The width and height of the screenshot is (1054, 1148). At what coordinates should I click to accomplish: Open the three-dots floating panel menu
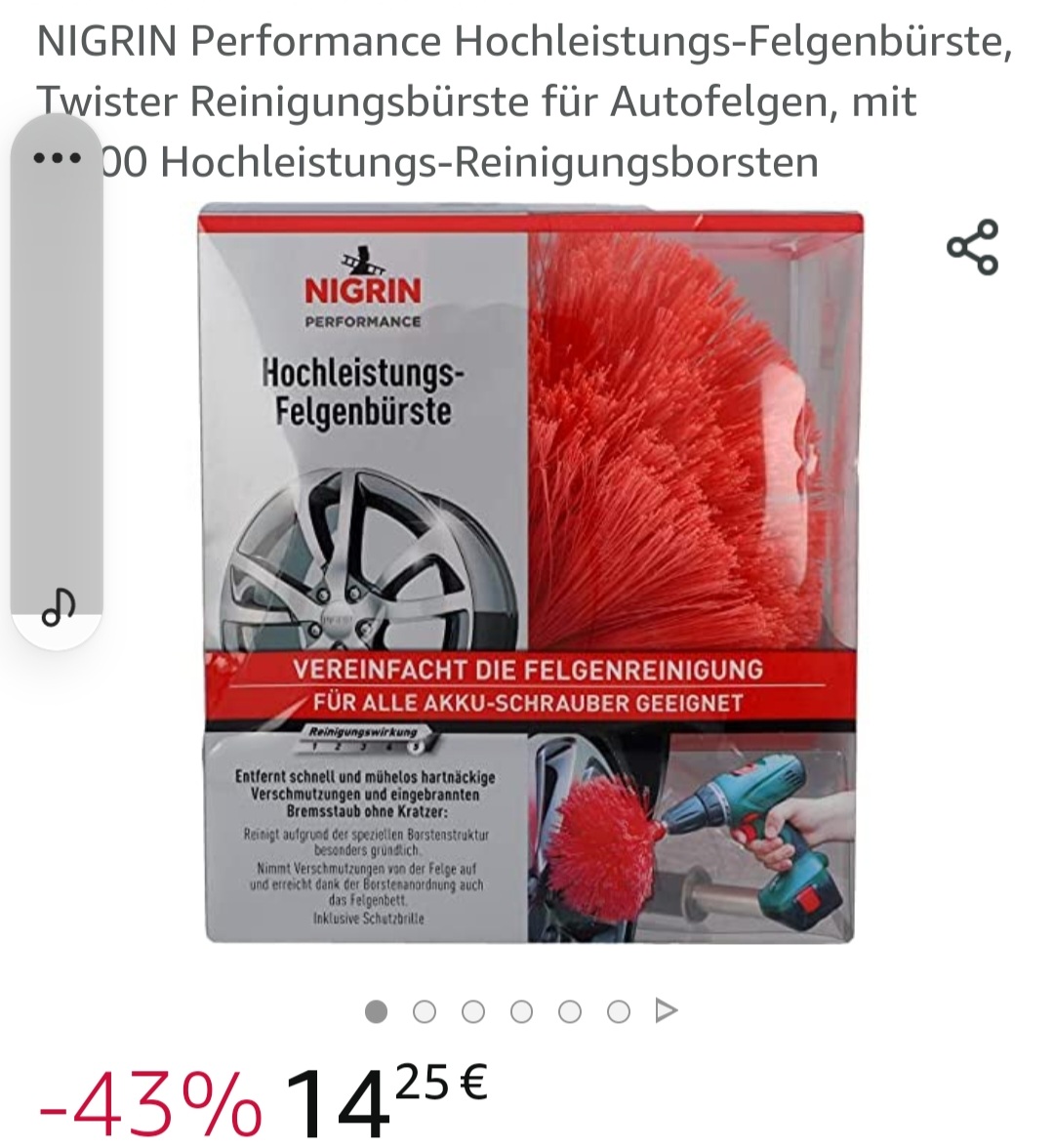tap(57, 157)
